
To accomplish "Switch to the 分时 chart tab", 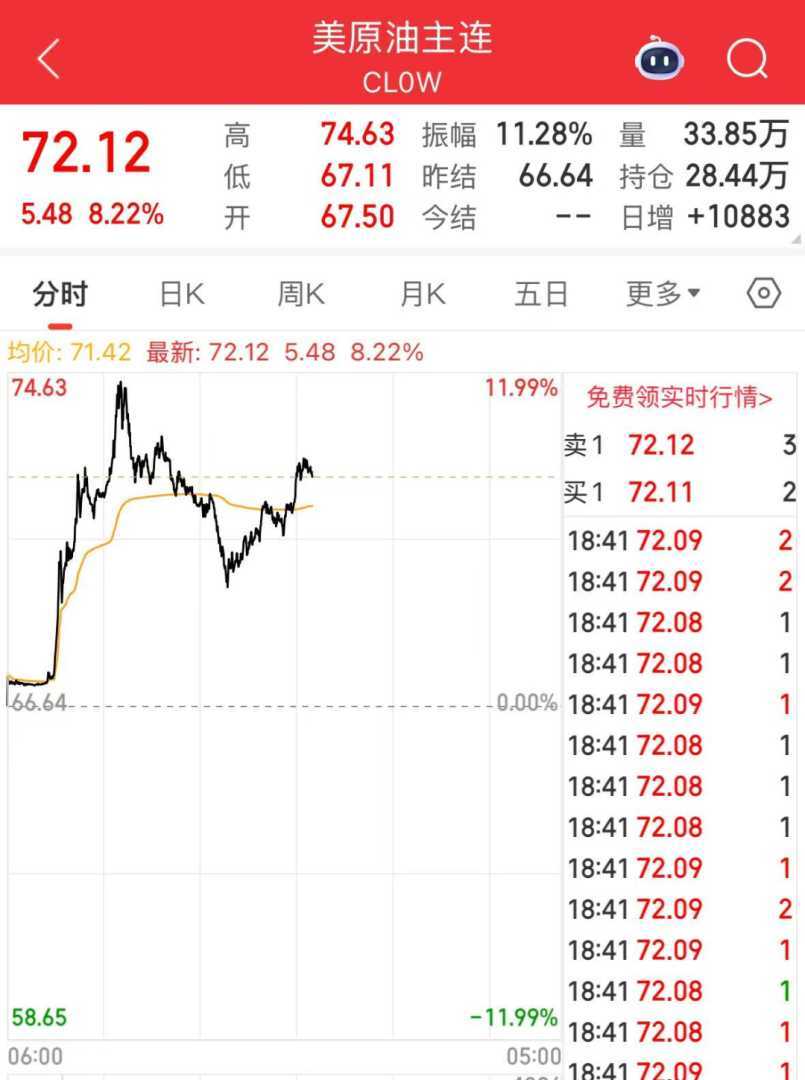I will [60, 294].
